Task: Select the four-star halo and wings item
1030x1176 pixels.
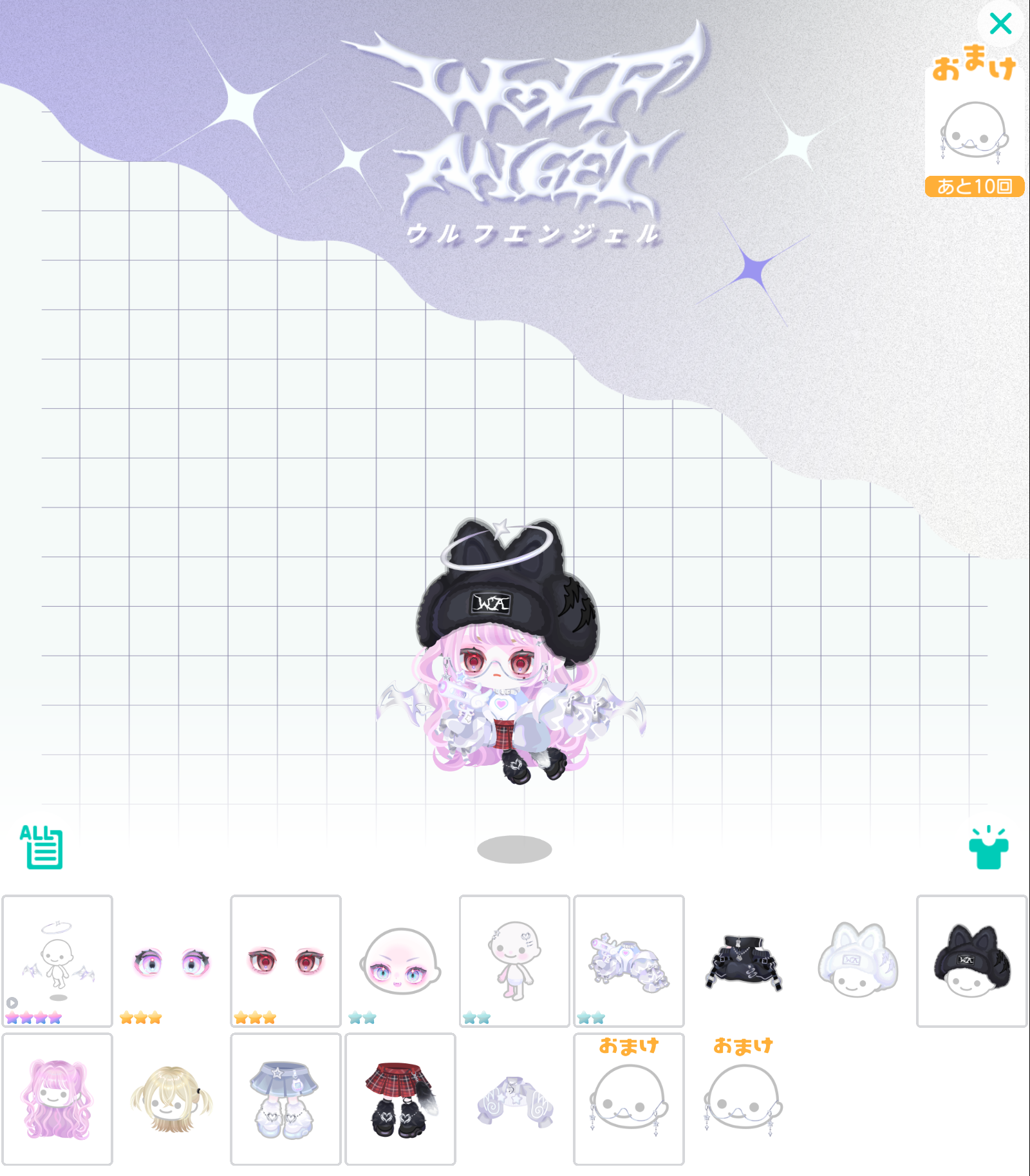Action: click(x=57, y=960)
